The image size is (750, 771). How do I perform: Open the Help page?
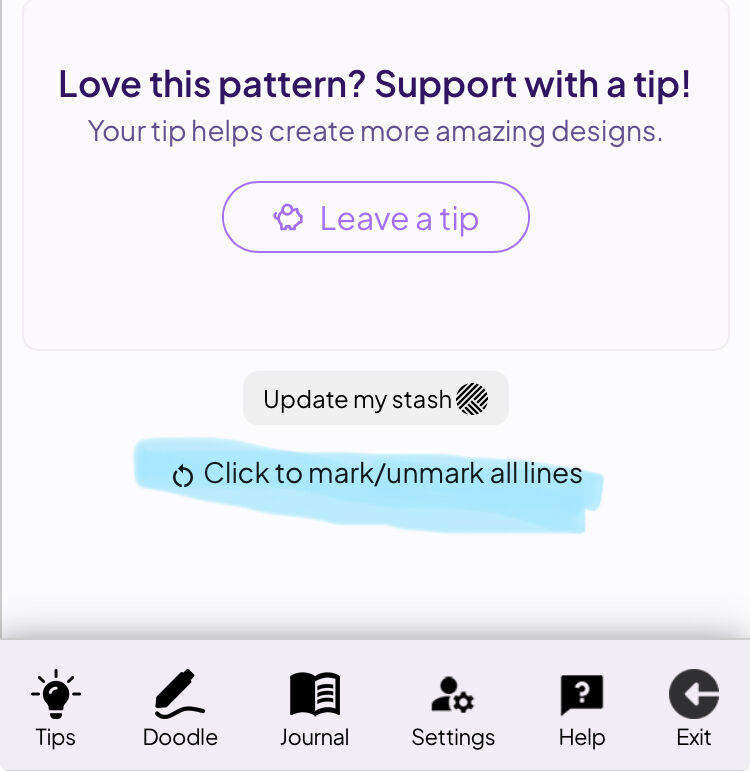[581, 708]
